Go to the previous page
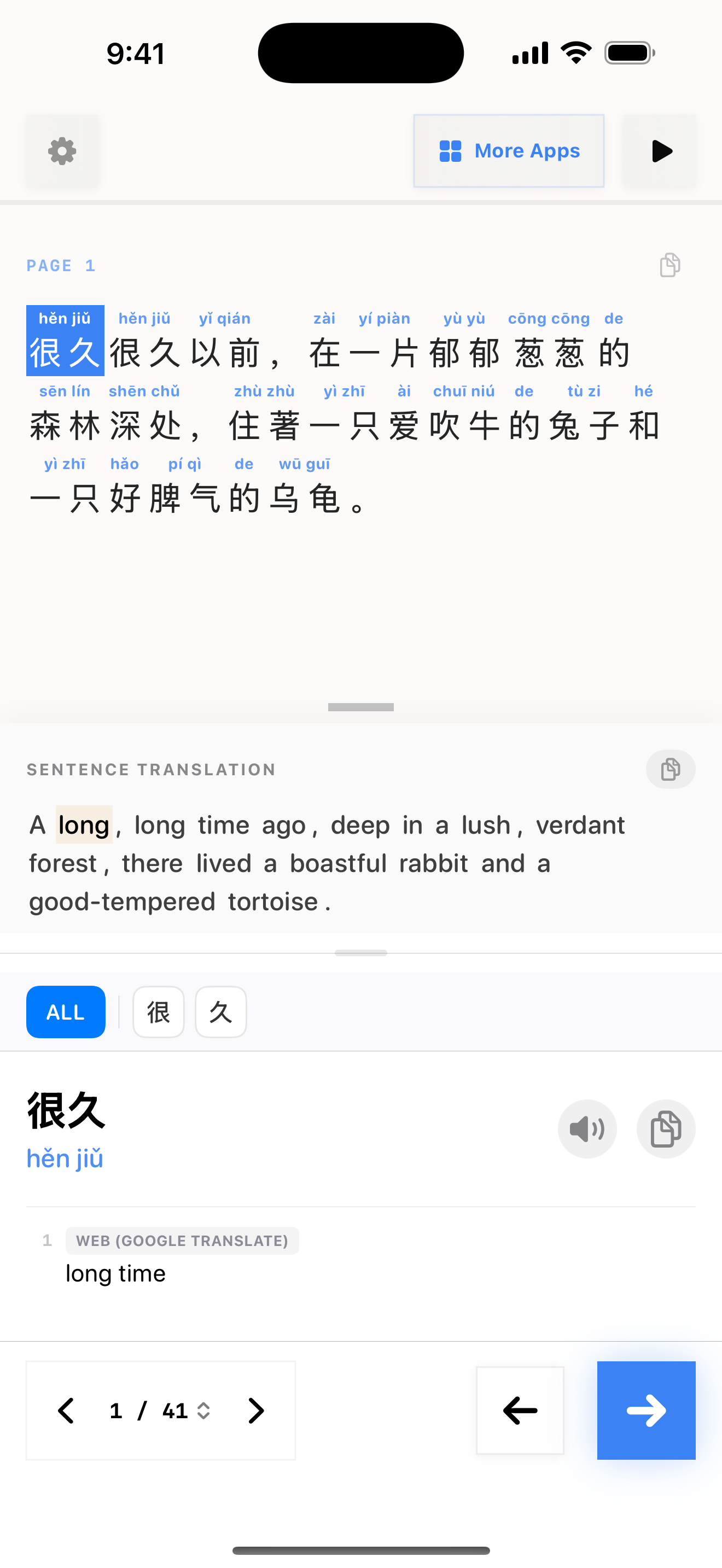The height and width of the screenshot is (1568, 722). click(66, 1411)
